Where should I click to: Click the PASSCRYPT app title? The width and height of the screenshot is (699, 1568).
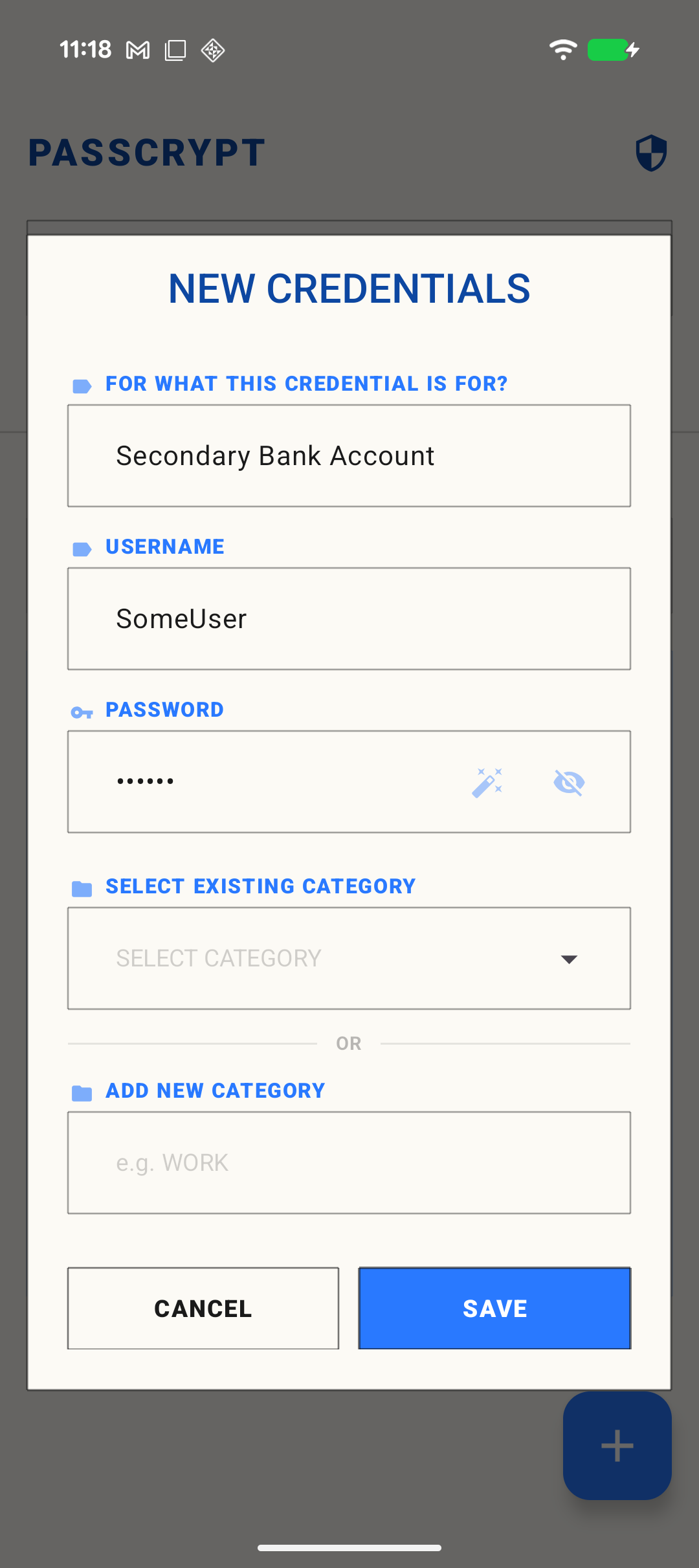coord(146,152)
